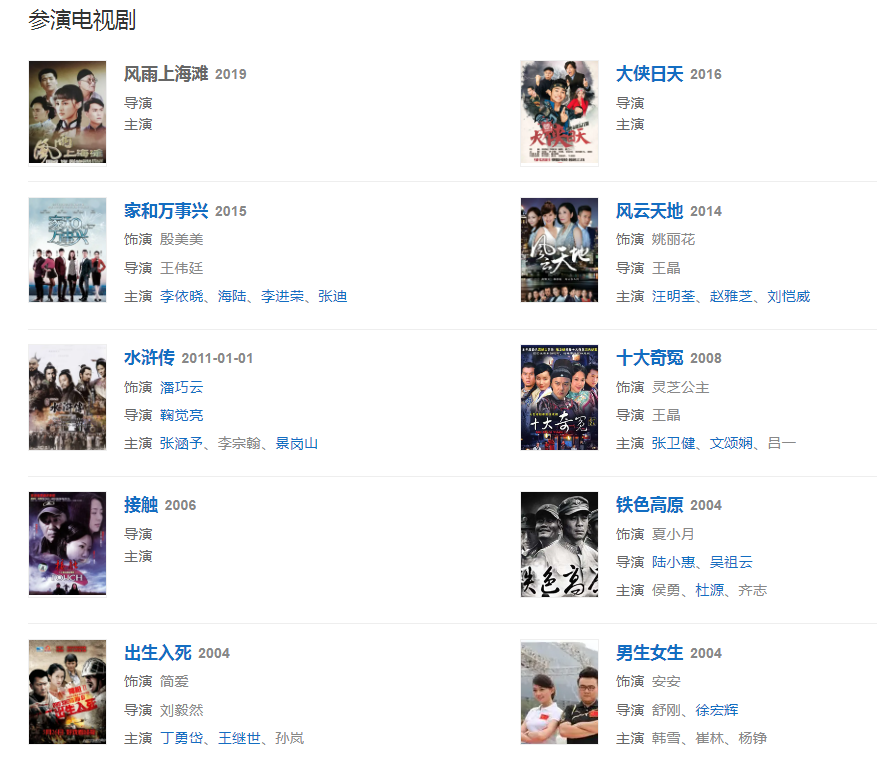
Task: Open the 接触 title link
Action: point(141,505)
